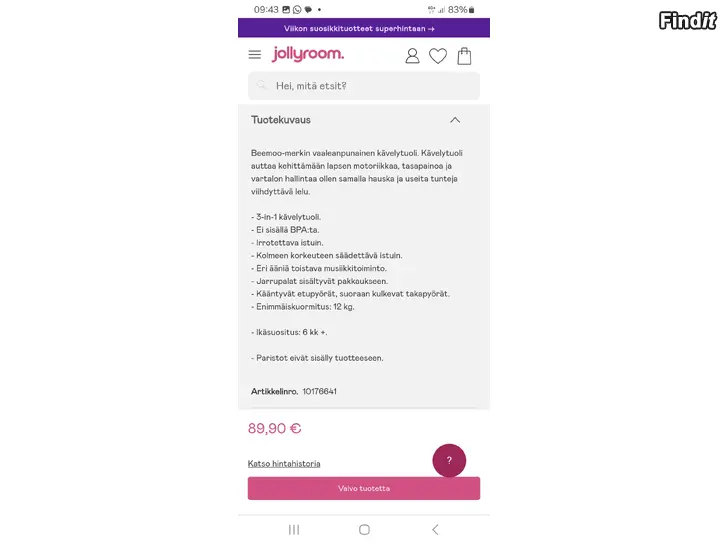Screen dimensions: 728x546
Task: Open the 'Viikon suosikkituotteet superhintaan' banner
Action: 364,29
